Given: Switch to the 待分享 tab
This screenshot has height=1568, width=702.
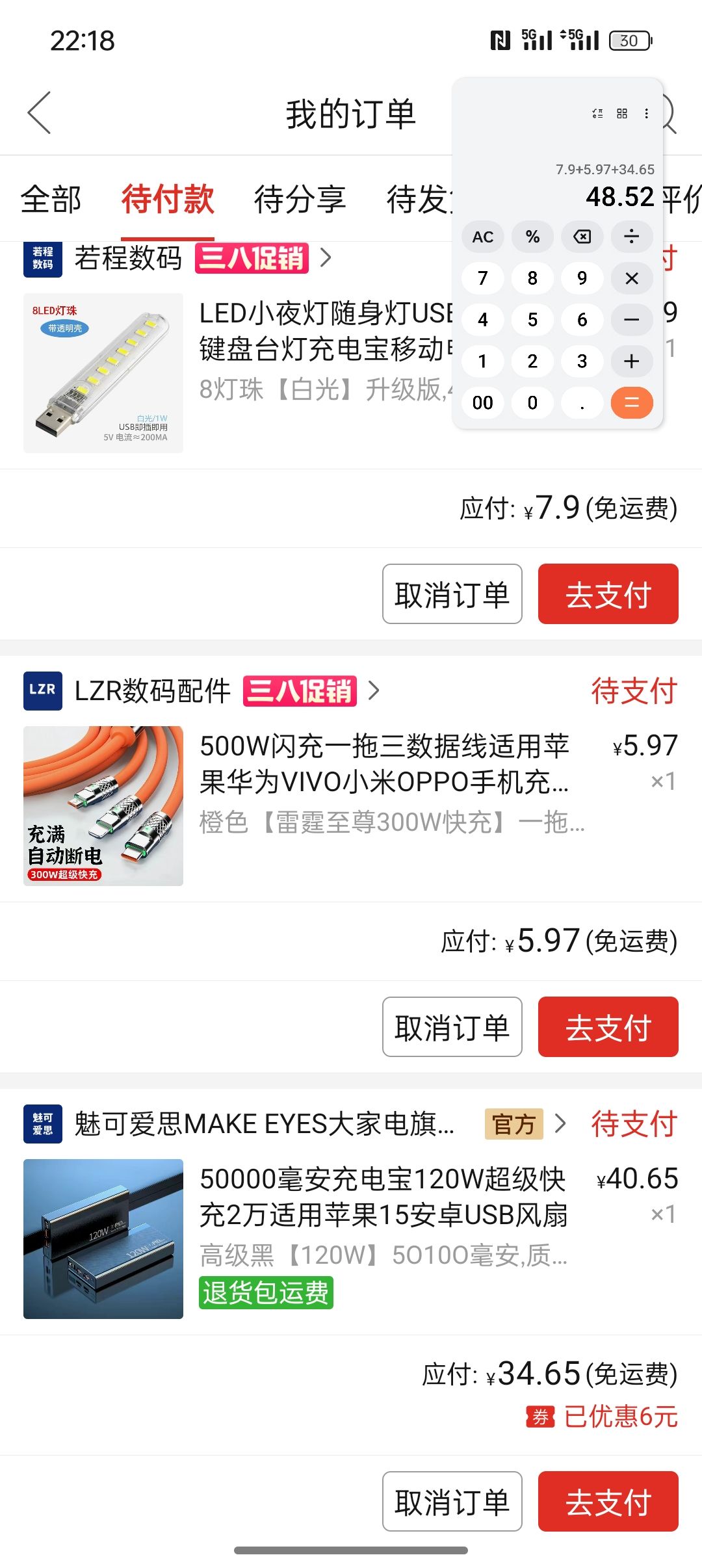Looking at the screenshot, I should coord(300,199).
